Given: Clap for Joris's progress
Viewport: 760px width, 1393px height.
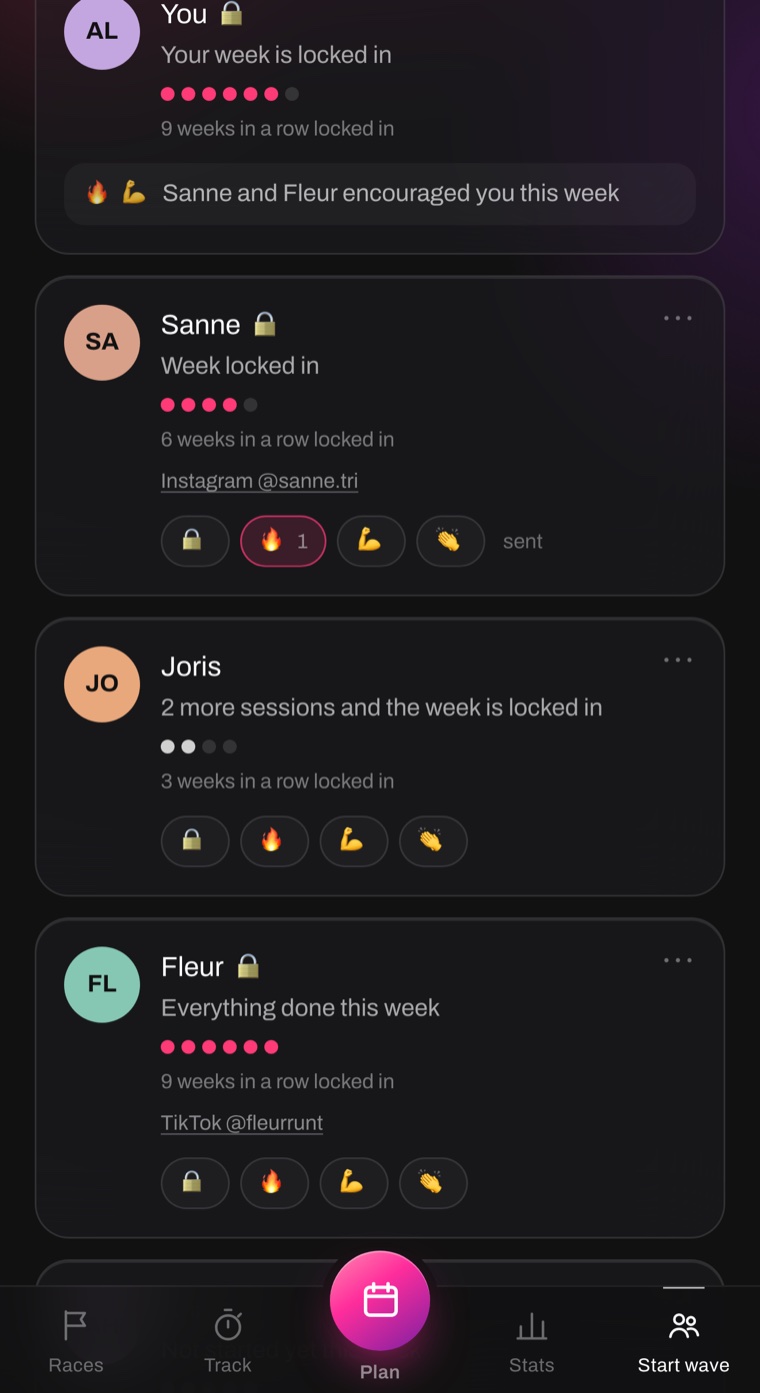Looking at the screenshot, I should tap(433, 841).
